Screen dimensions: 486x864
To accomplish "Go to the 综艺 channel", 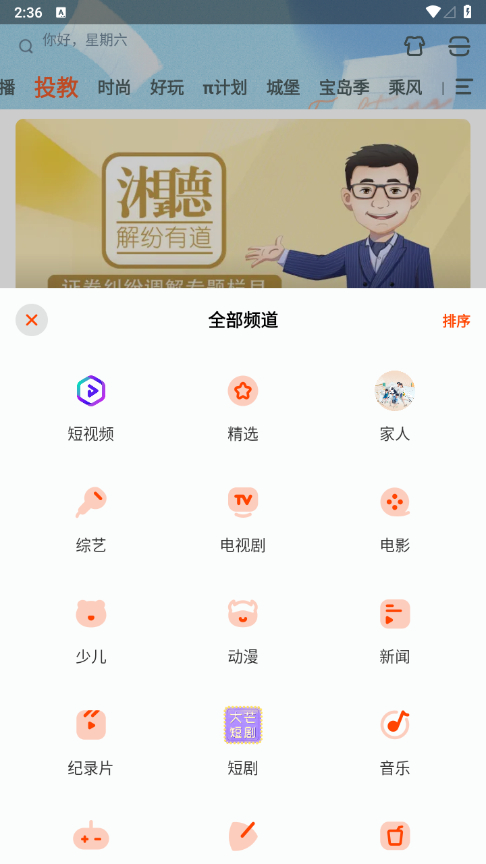I will 91,519.
